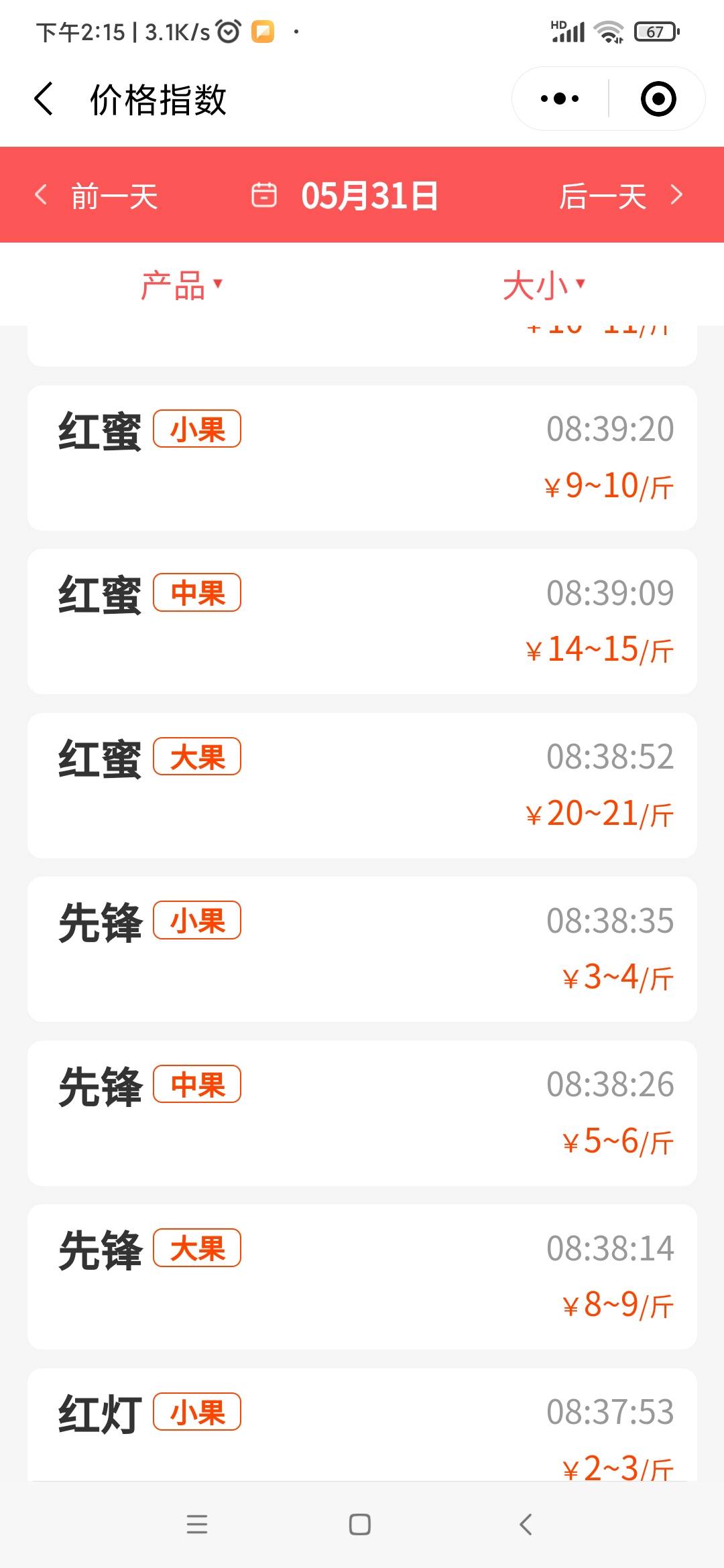Expand the 产品 filter dropdown
Viewport: 724px width, 1568px height.
[x=181, y=285]
